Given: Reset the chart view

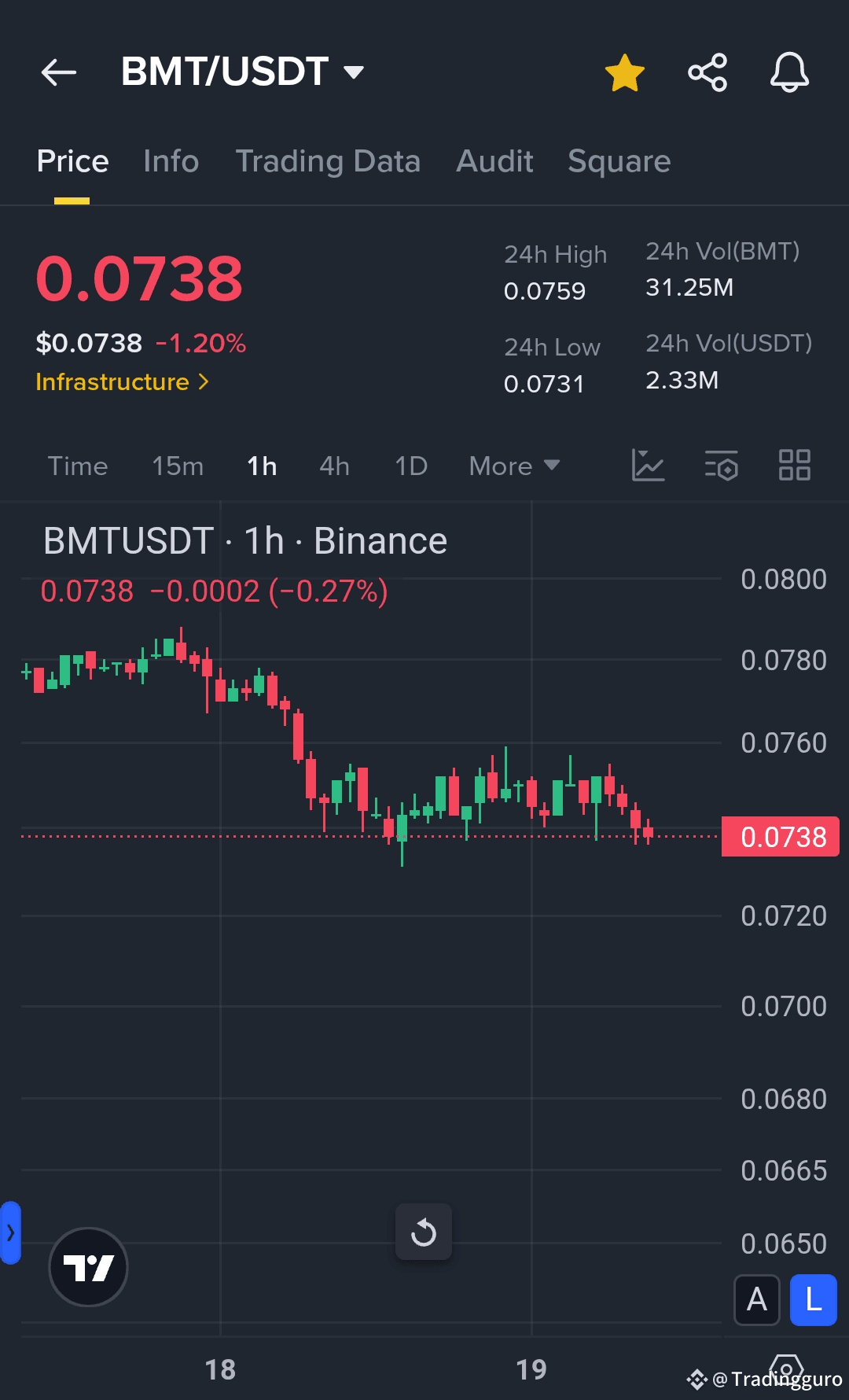Looking at the screenshot, I should 424,1232.
